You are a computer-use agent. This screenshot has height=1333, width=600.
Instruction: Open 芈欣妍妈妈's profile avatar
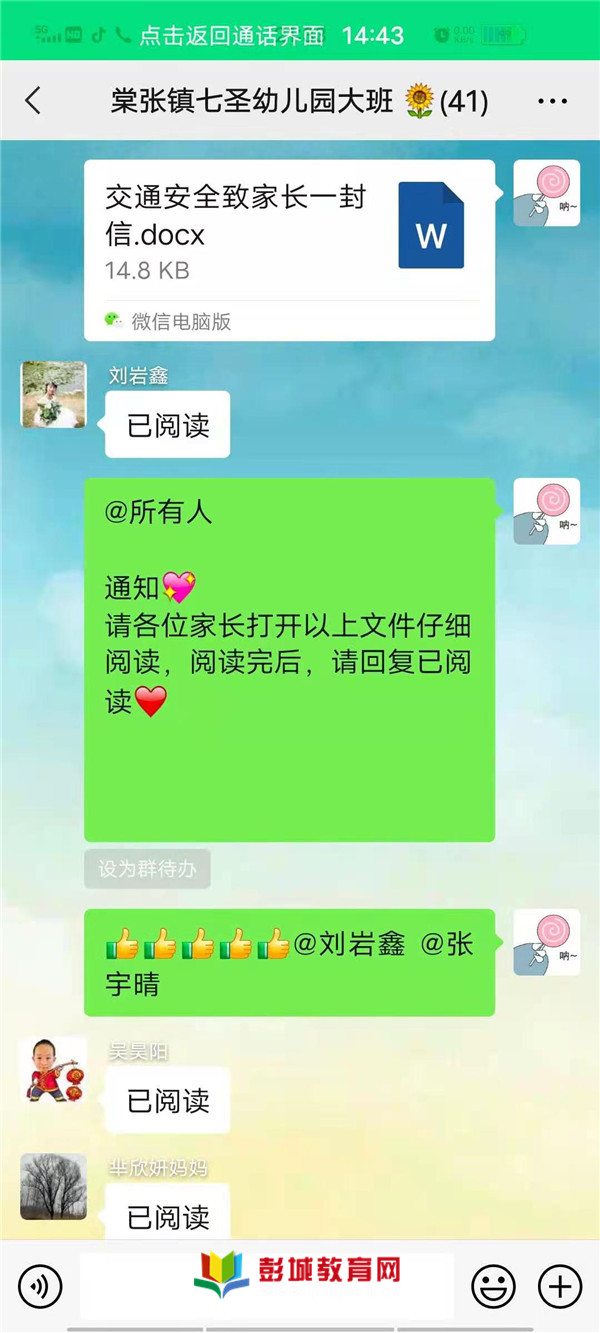tap(53, 1186)
